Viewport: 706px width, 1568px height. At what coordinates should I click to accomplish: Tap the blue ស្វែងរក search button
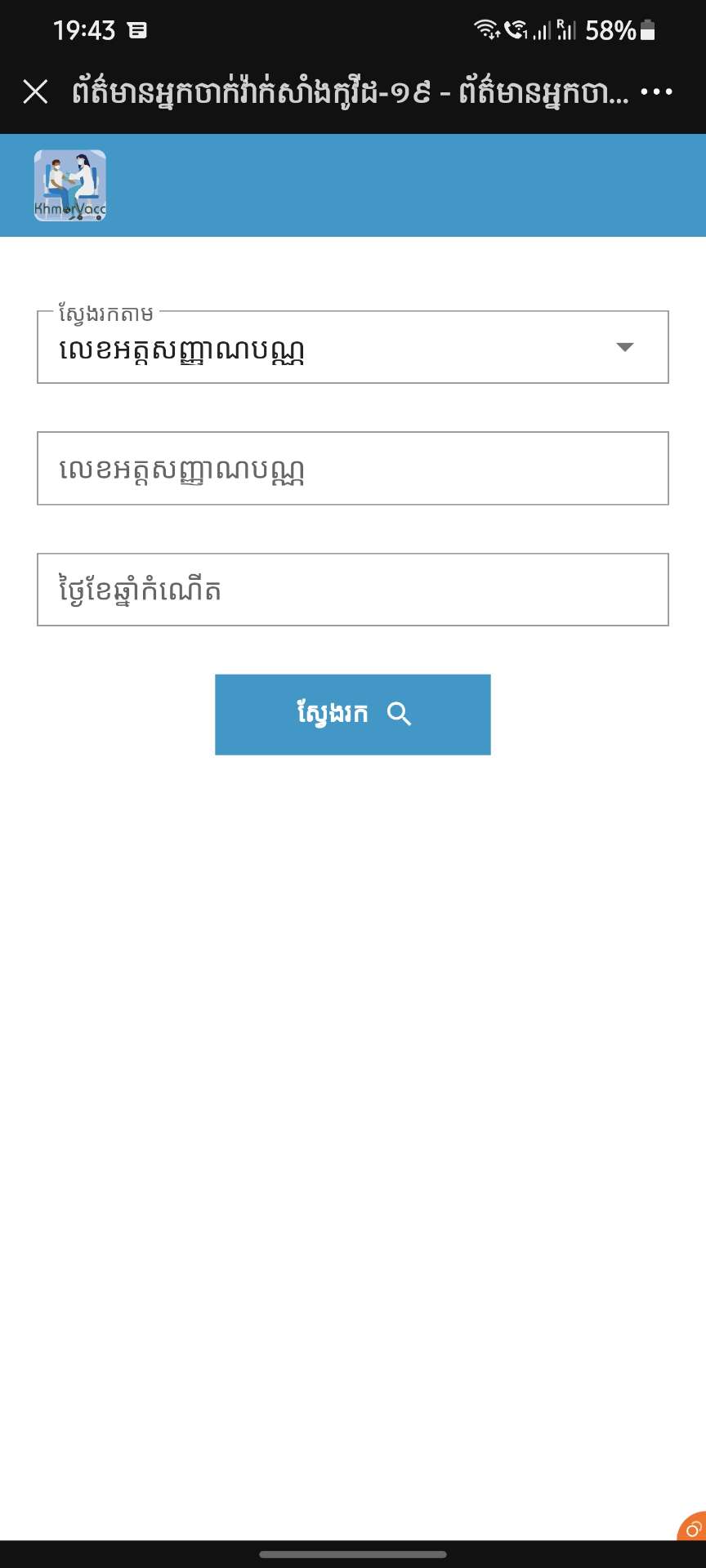353,715
